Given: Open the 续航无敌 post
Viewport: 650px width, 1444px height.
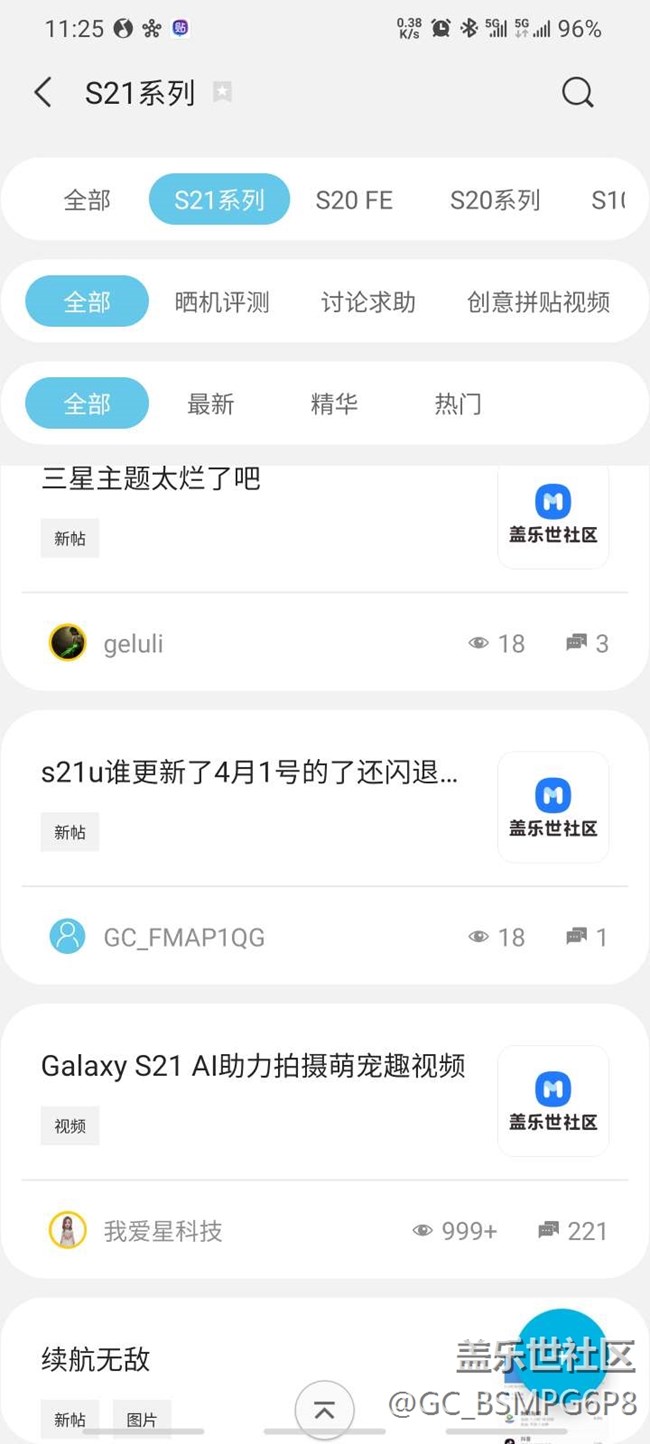Looking at the screenshot, I should click(x=96, y=1359).
